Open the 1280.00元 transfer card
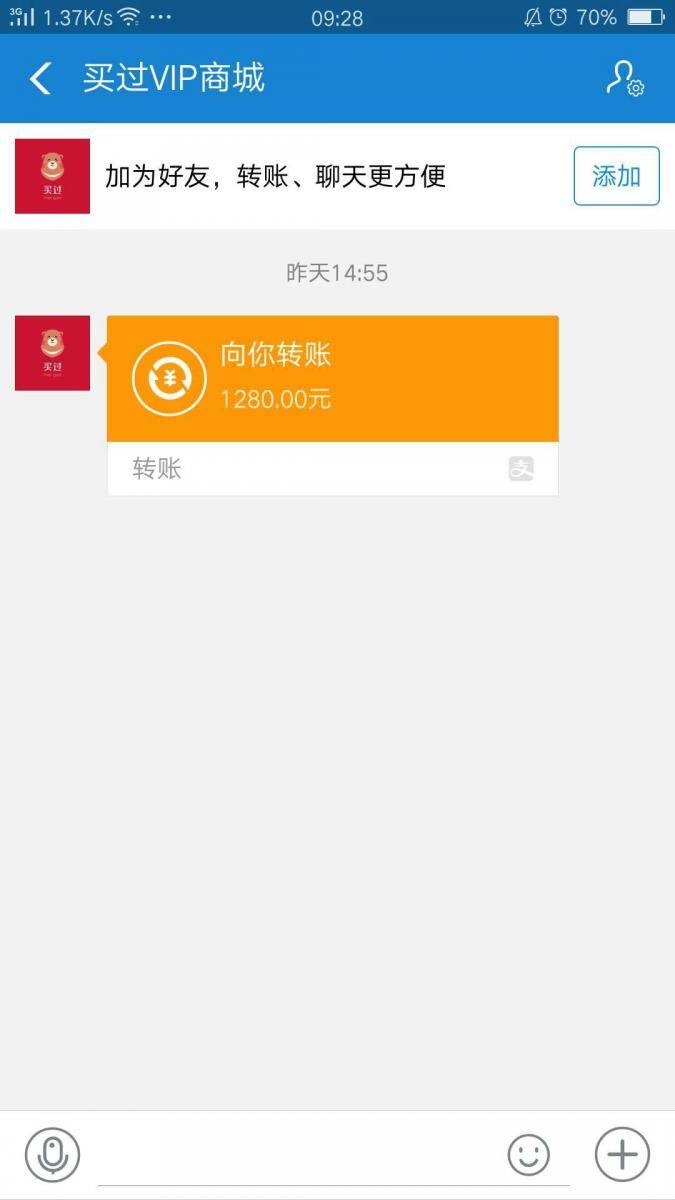This screenshot has height=1200, width=675. [332, 379]
